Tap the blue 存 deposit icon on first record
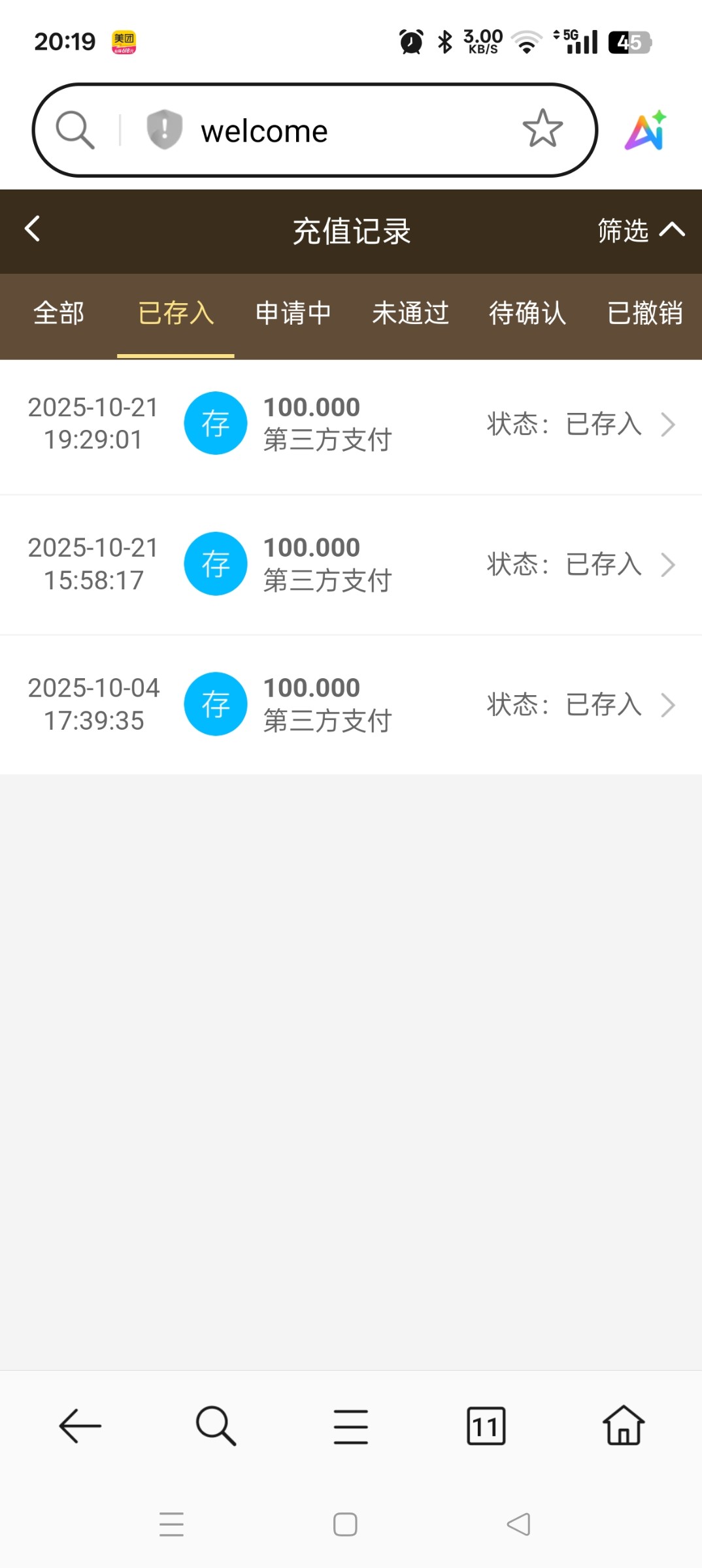 pyautogui.click(x=215, y=423)
